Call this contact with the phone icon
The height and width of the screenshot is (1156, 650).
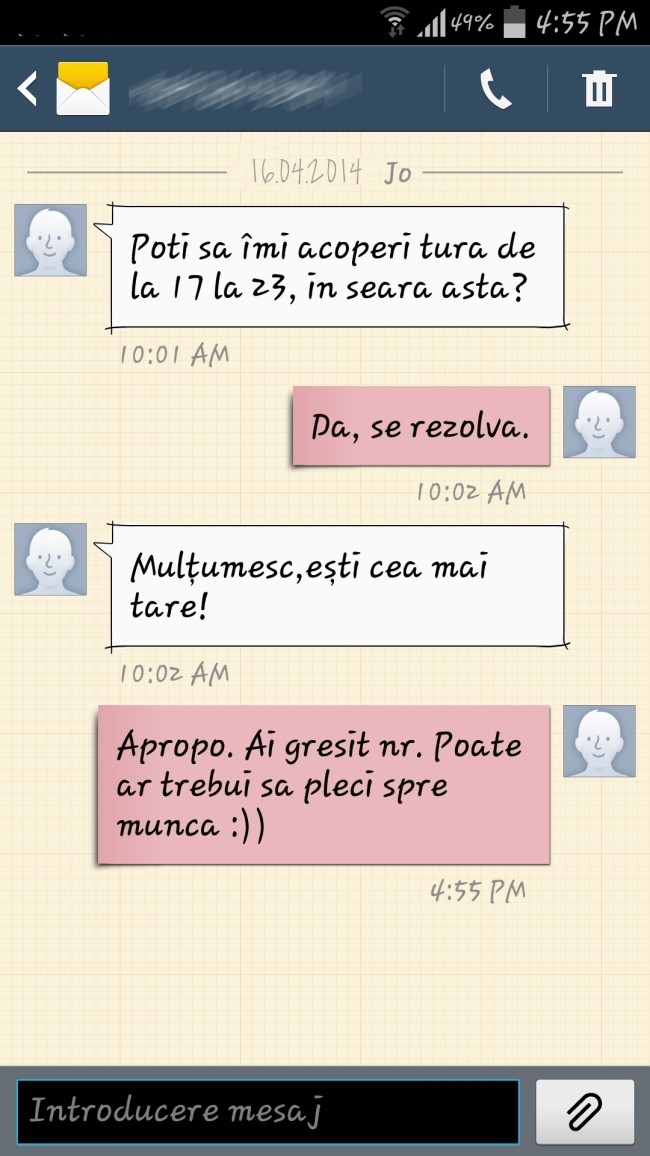click(496, 90)
